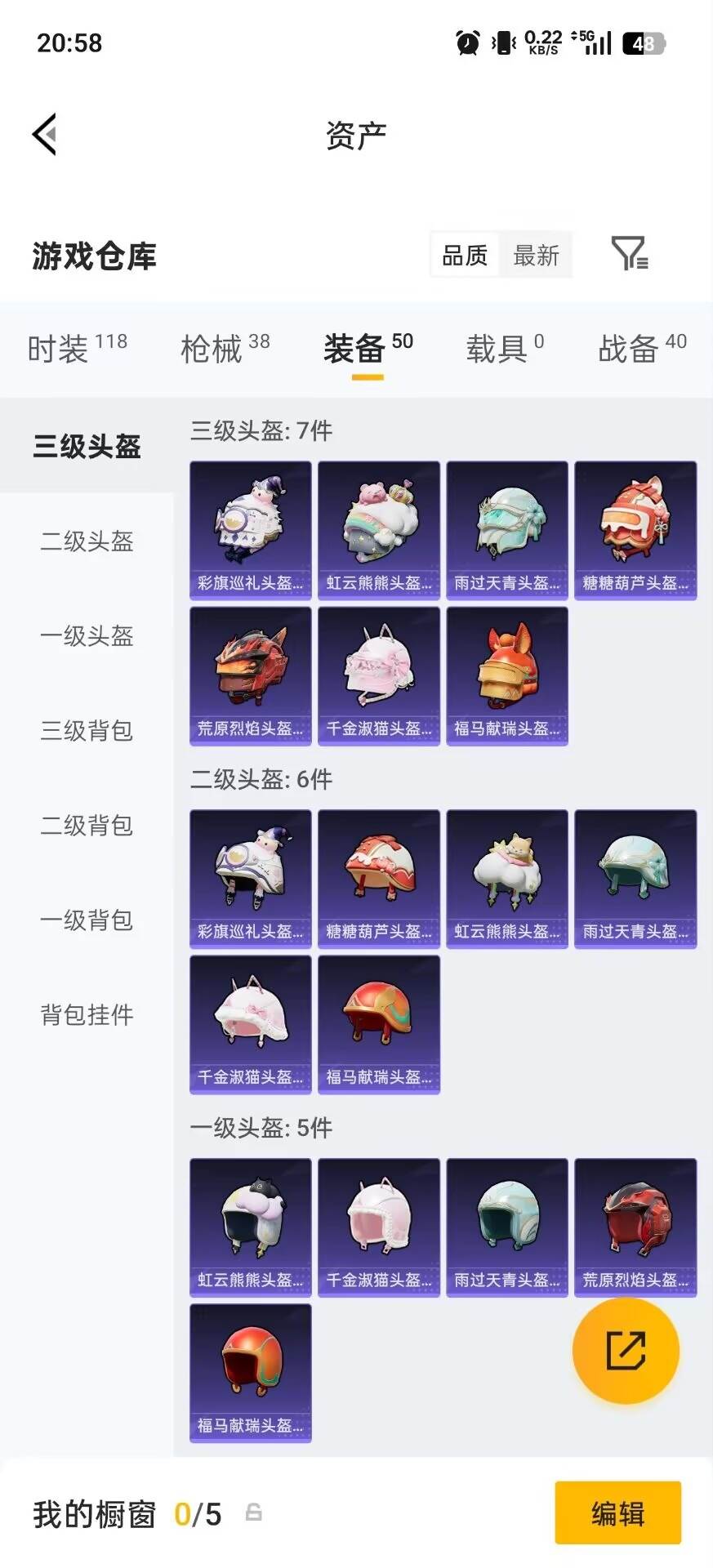The height and width of the screenshot is (1568, 713).
Task: Tap the lock icon beside 我的橱窗
Action: (x=253, y=1515)
